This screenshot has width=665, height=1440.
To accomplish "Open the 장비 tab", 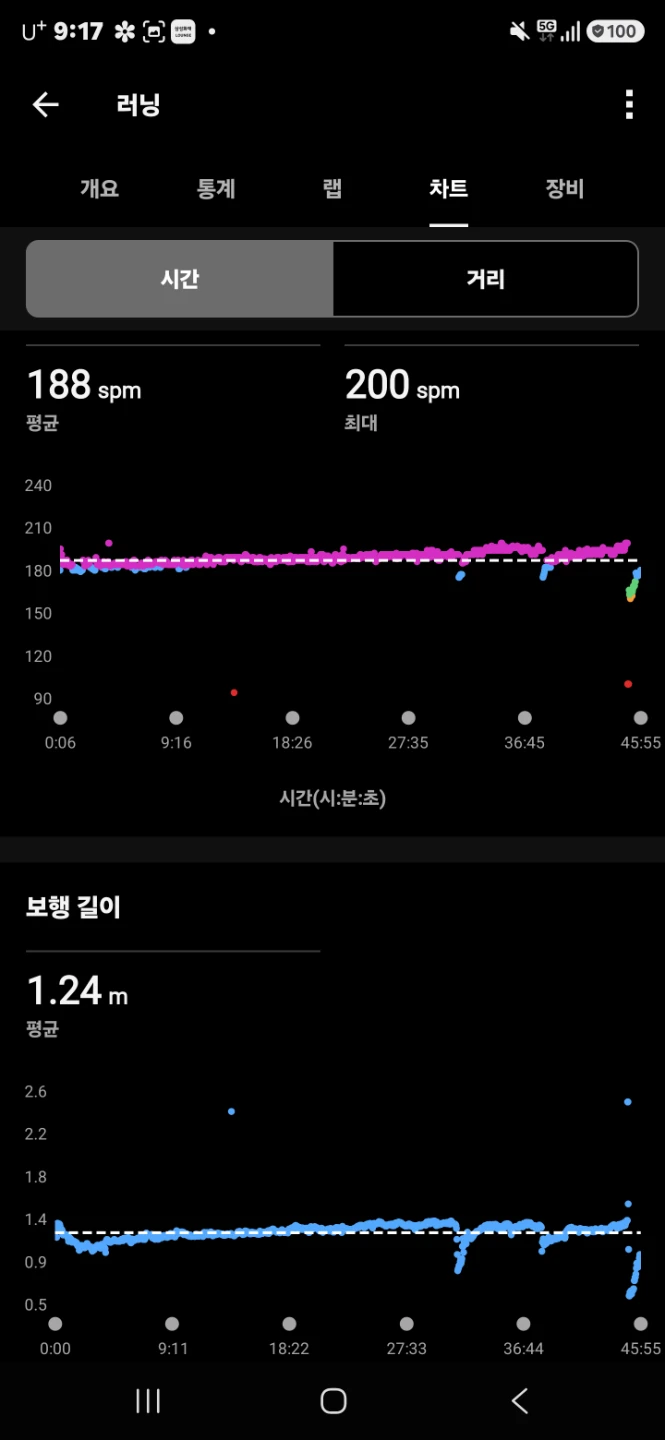I will click(565, 188).
